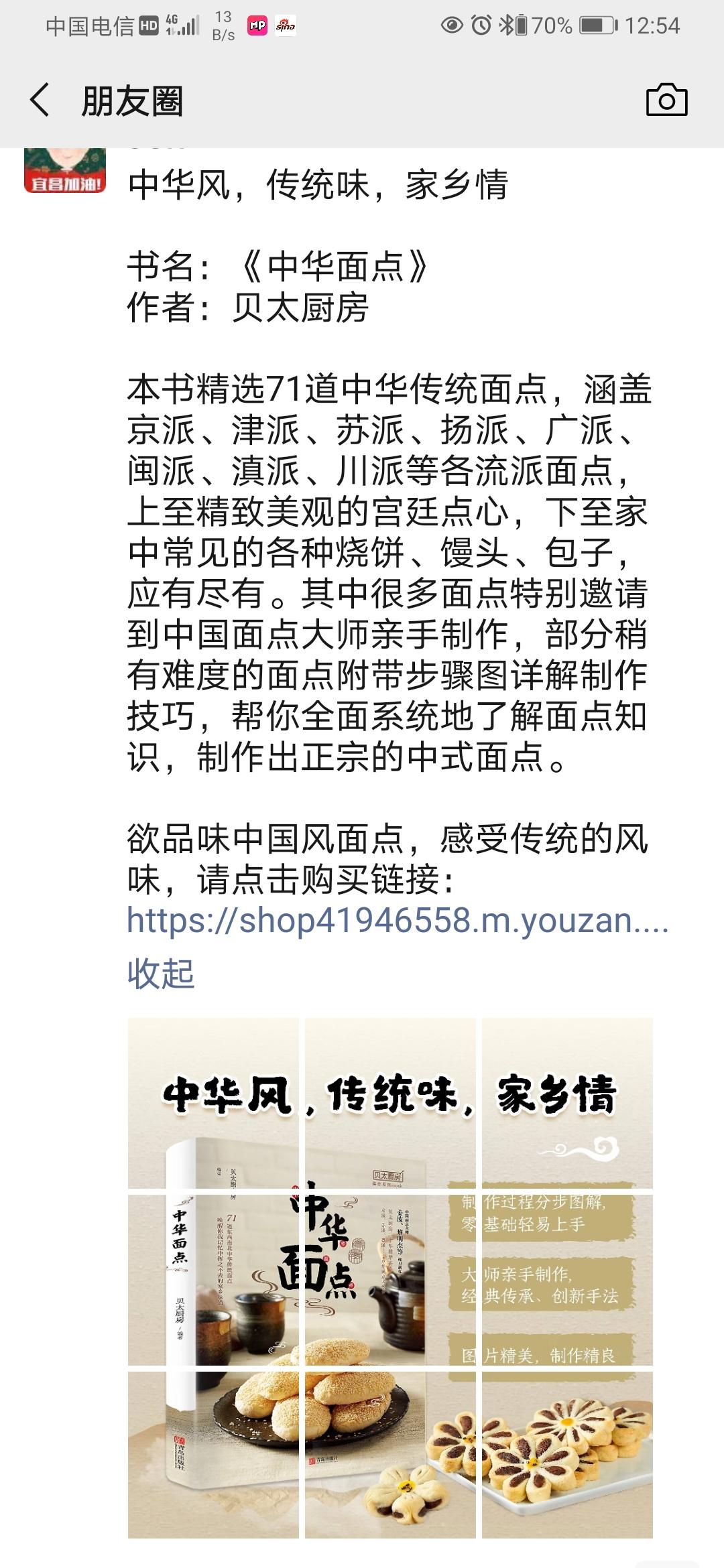Open the camera to post a moment
The height and width of the screenshot is (1568, 724).
tap(666, 101)
